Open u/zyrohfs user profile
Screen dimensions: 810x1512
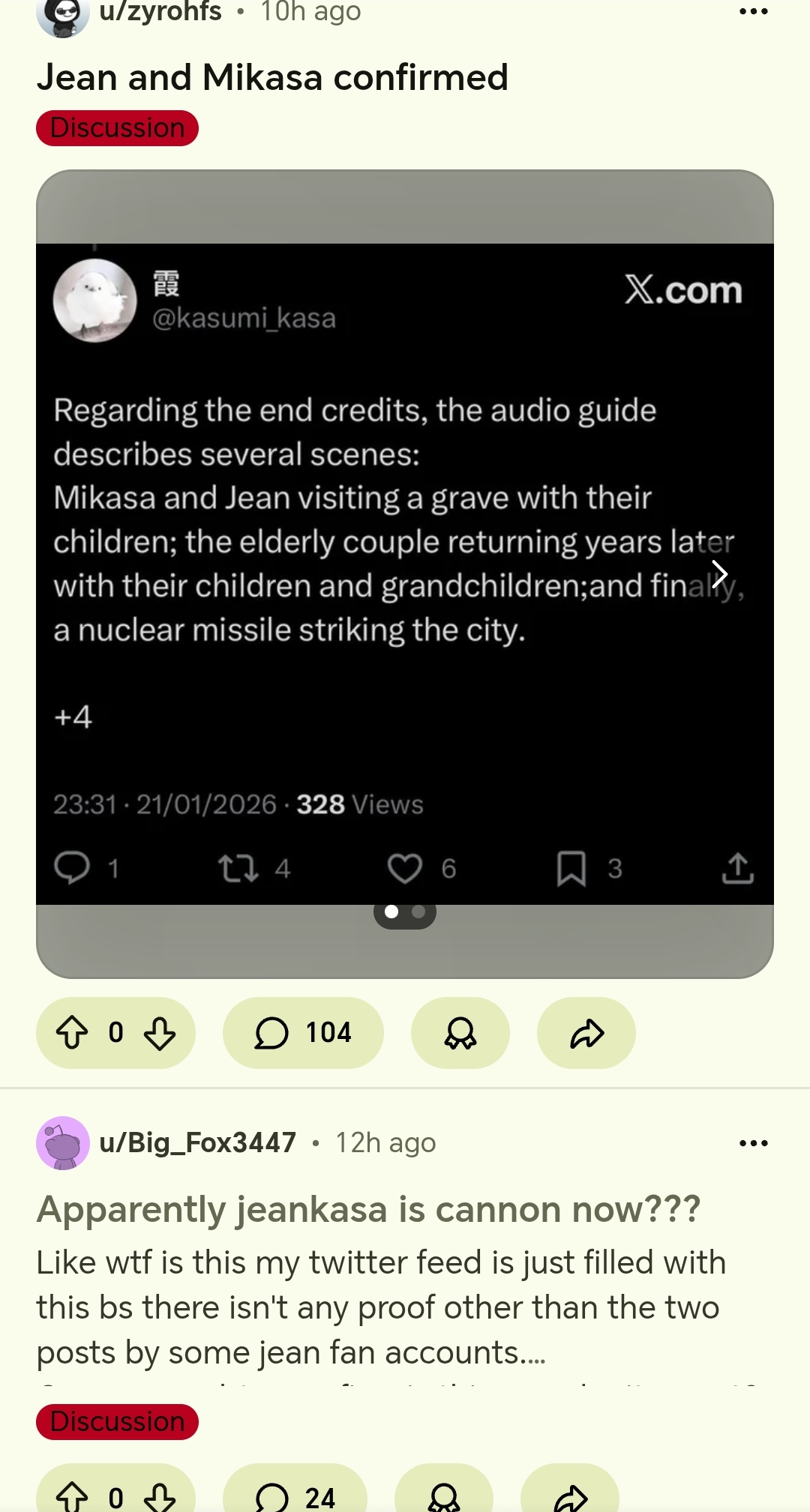click(x=160, y=12)
